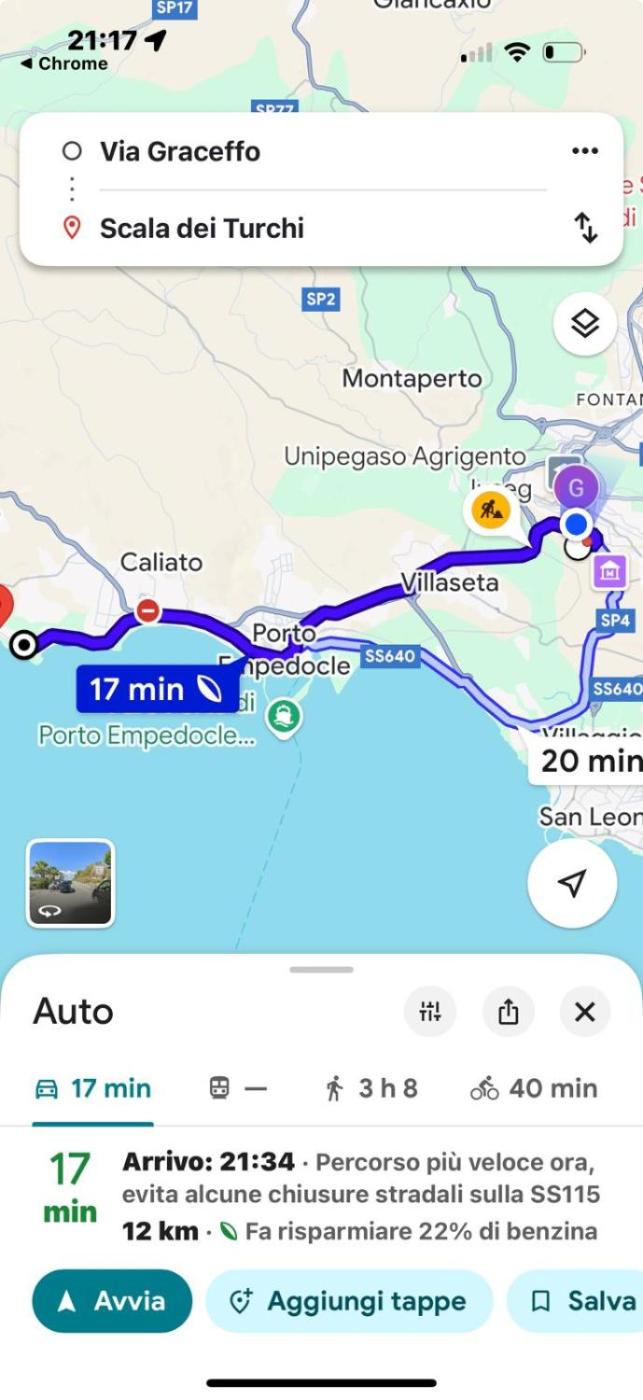This screenshot has height=1400, width=643.
Task: Edit the starting point Via Graceffo
Action: 180,152
